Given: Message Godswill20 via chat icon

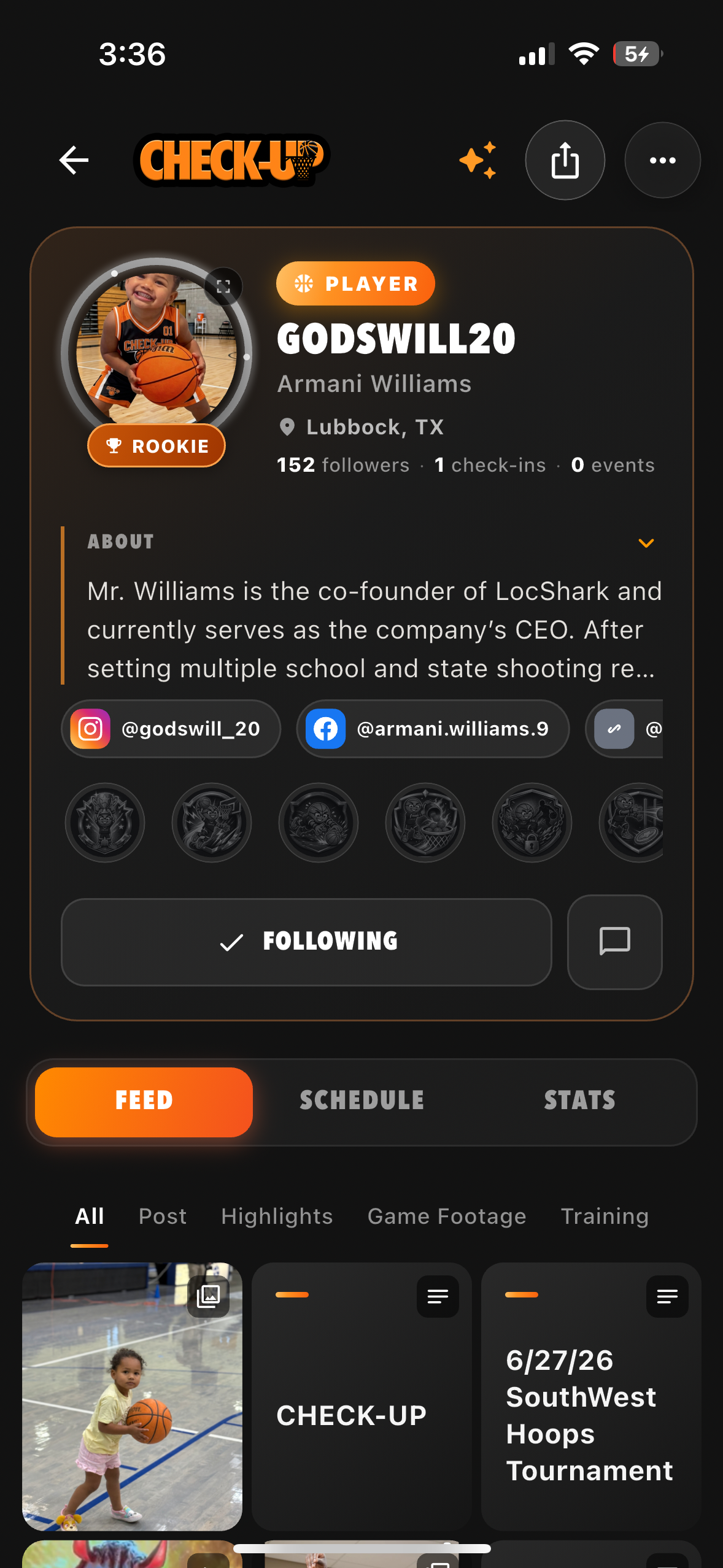Looking at the screenshot, I should click(614, 942).
